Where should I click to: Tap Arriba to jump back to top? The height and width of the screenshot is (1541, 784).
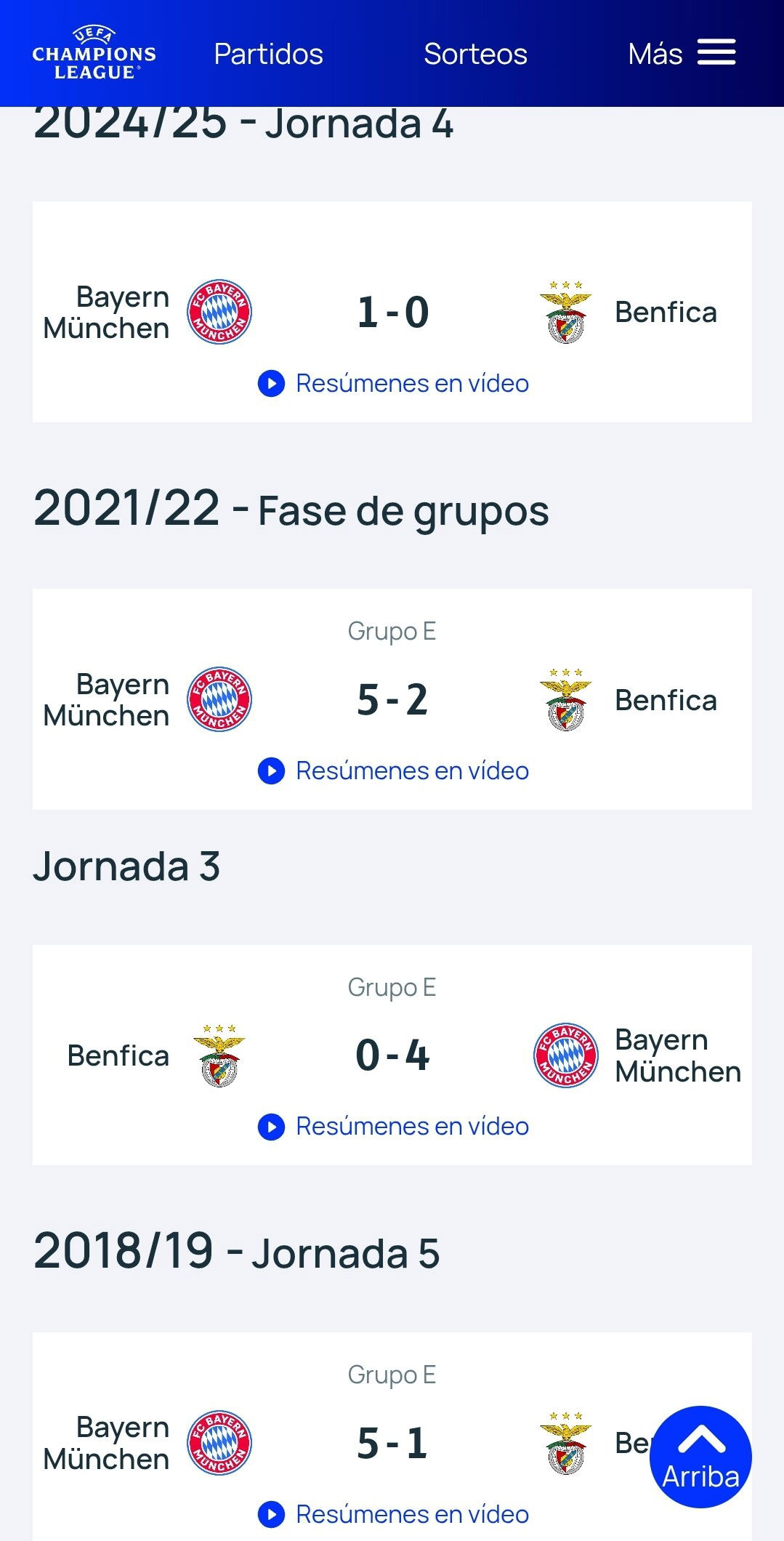click(700, 1457)
